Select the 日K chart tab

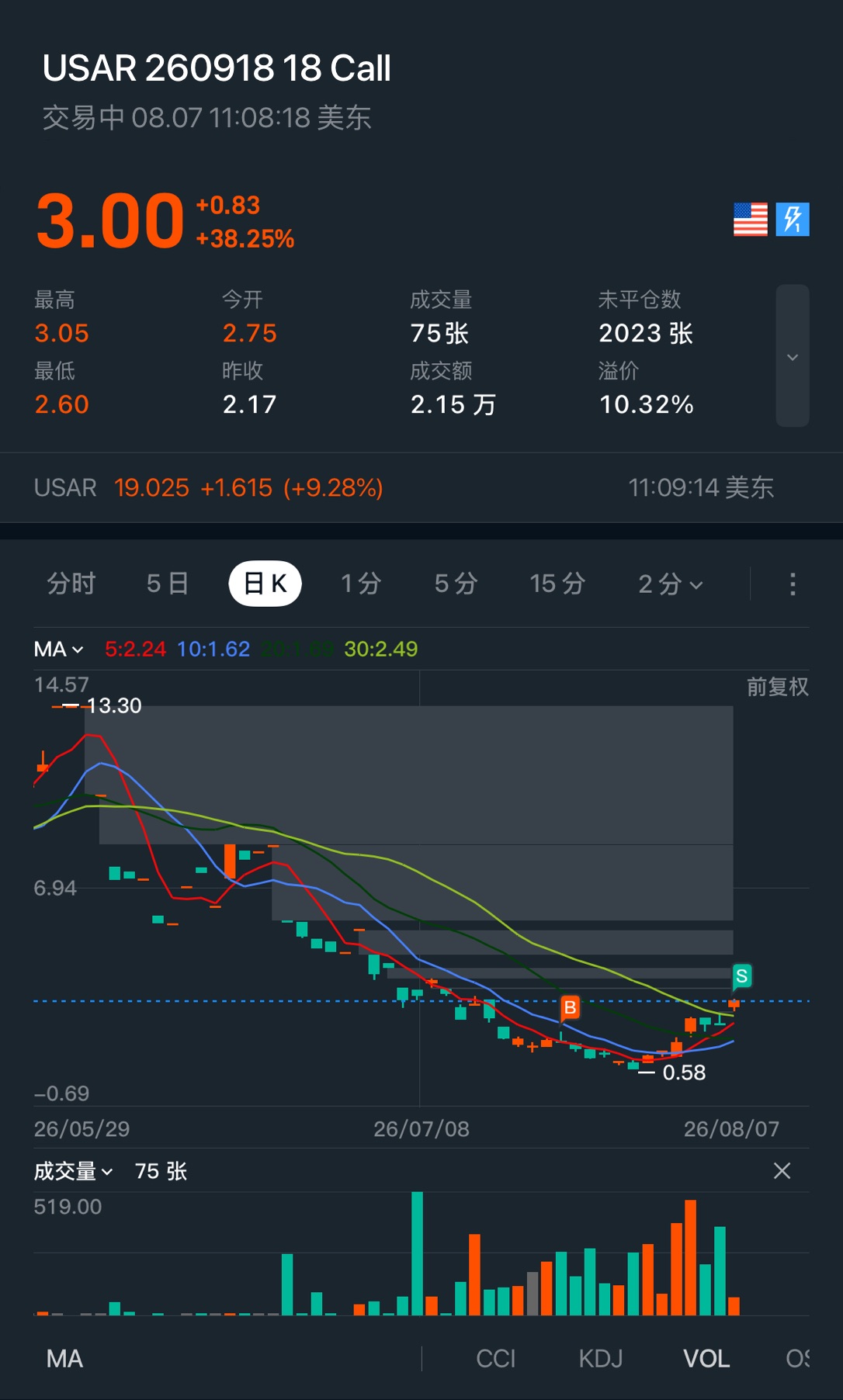[265, 584]
